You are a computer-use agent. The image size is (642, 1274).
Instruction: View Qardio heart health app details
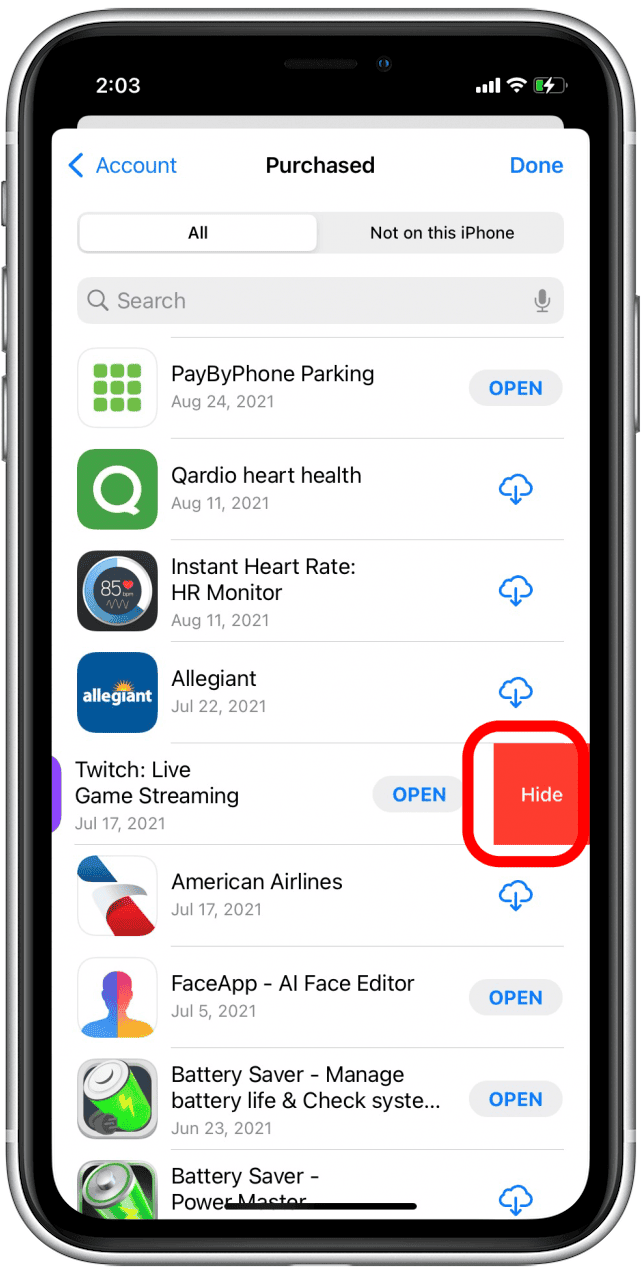266,488
